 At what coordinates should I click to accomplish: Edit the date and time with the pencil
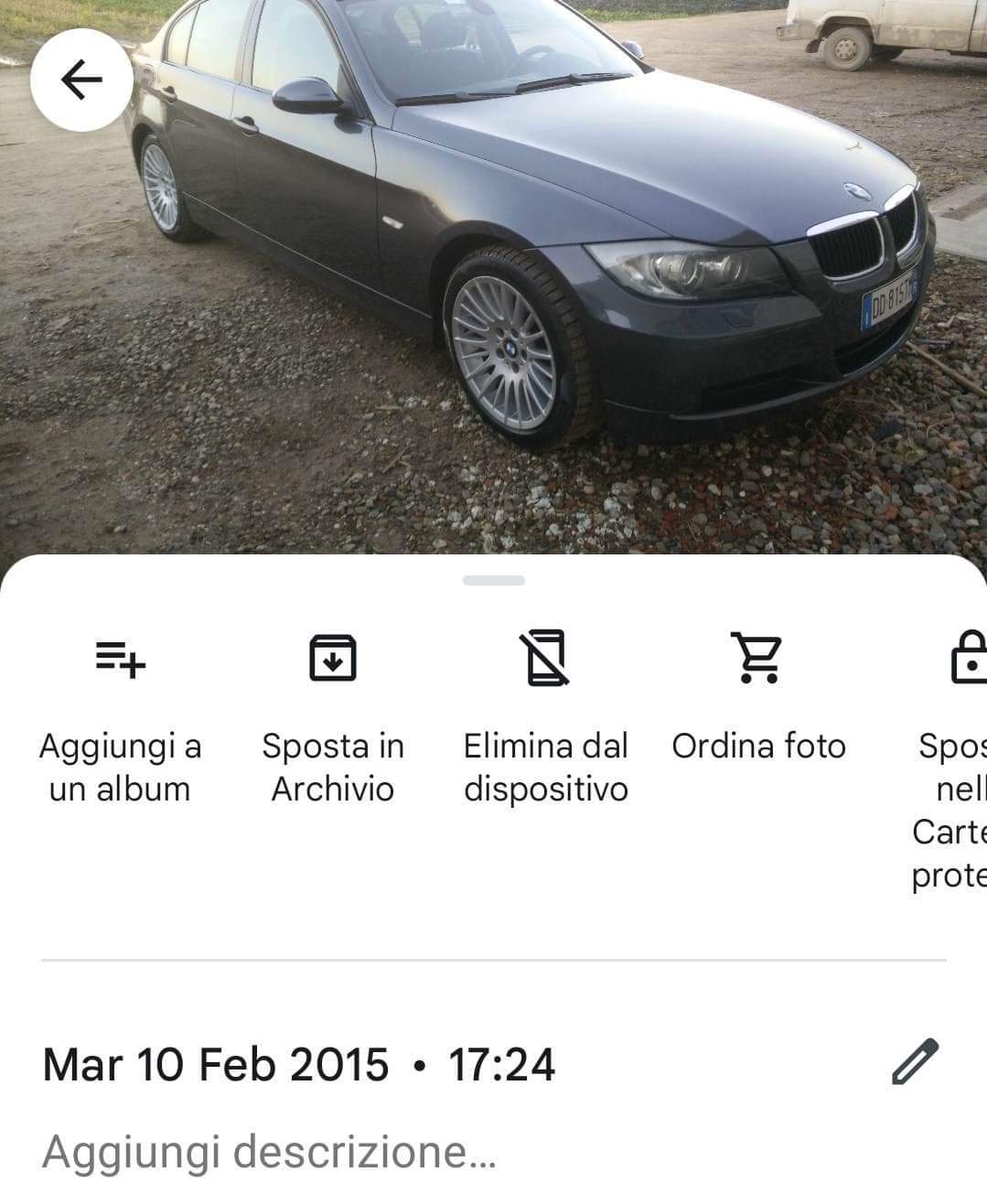pos(915,1062)
